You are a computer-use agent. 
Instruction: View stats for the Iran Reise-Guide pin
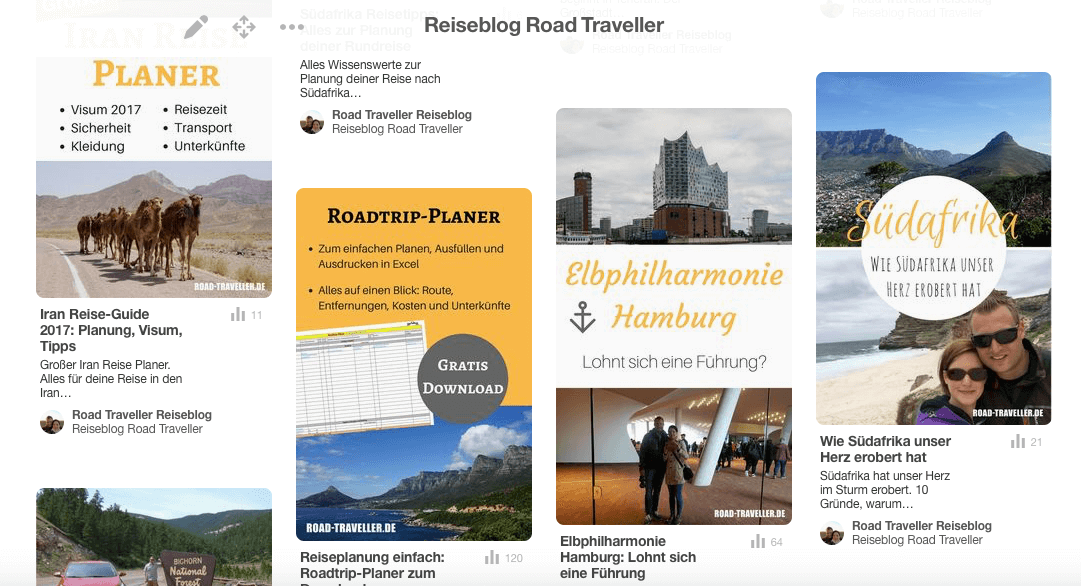click(246, 315)
